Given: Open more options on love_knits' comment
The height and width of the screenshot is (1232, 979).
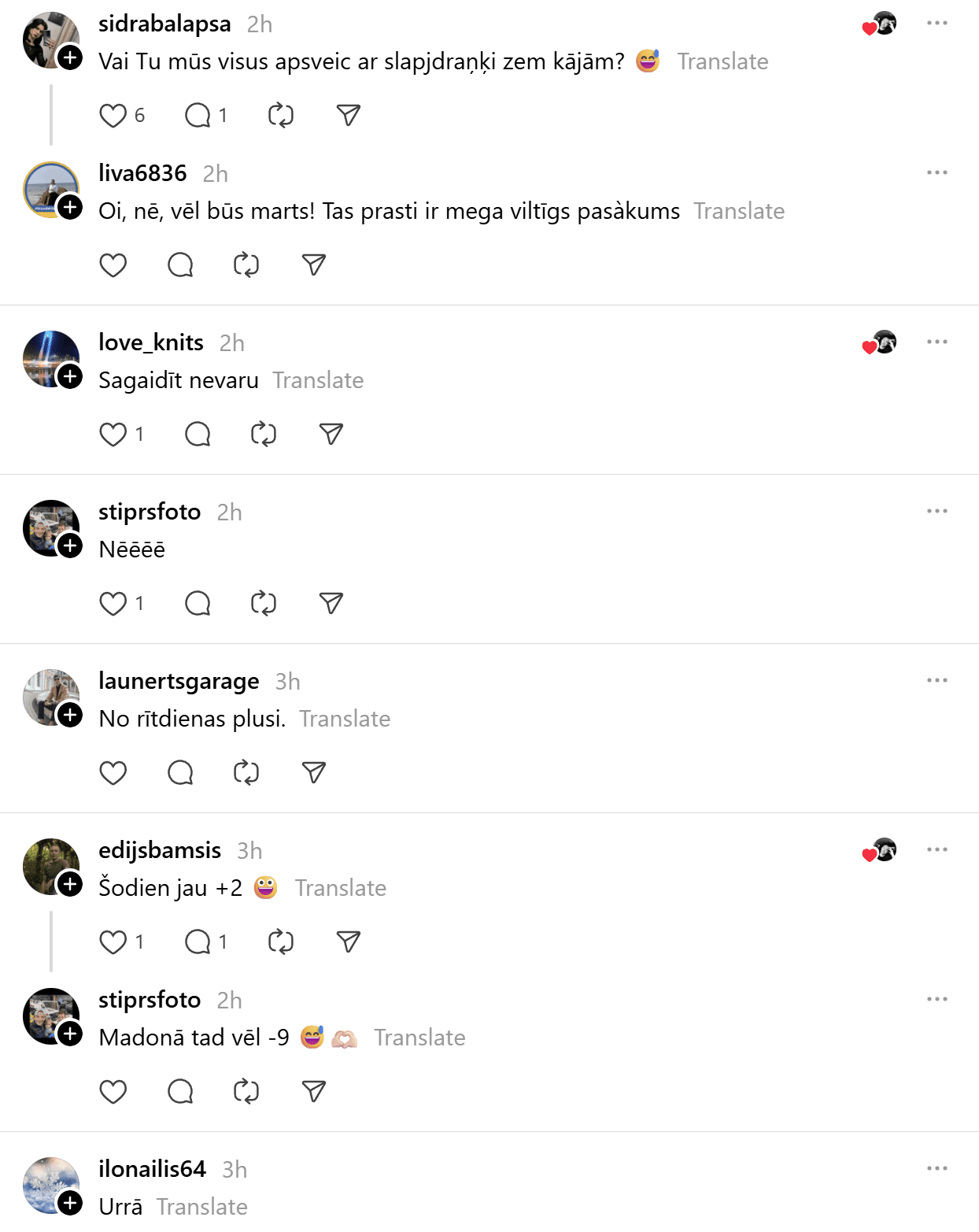Looking at the screenshot, I should coord(937,342).
